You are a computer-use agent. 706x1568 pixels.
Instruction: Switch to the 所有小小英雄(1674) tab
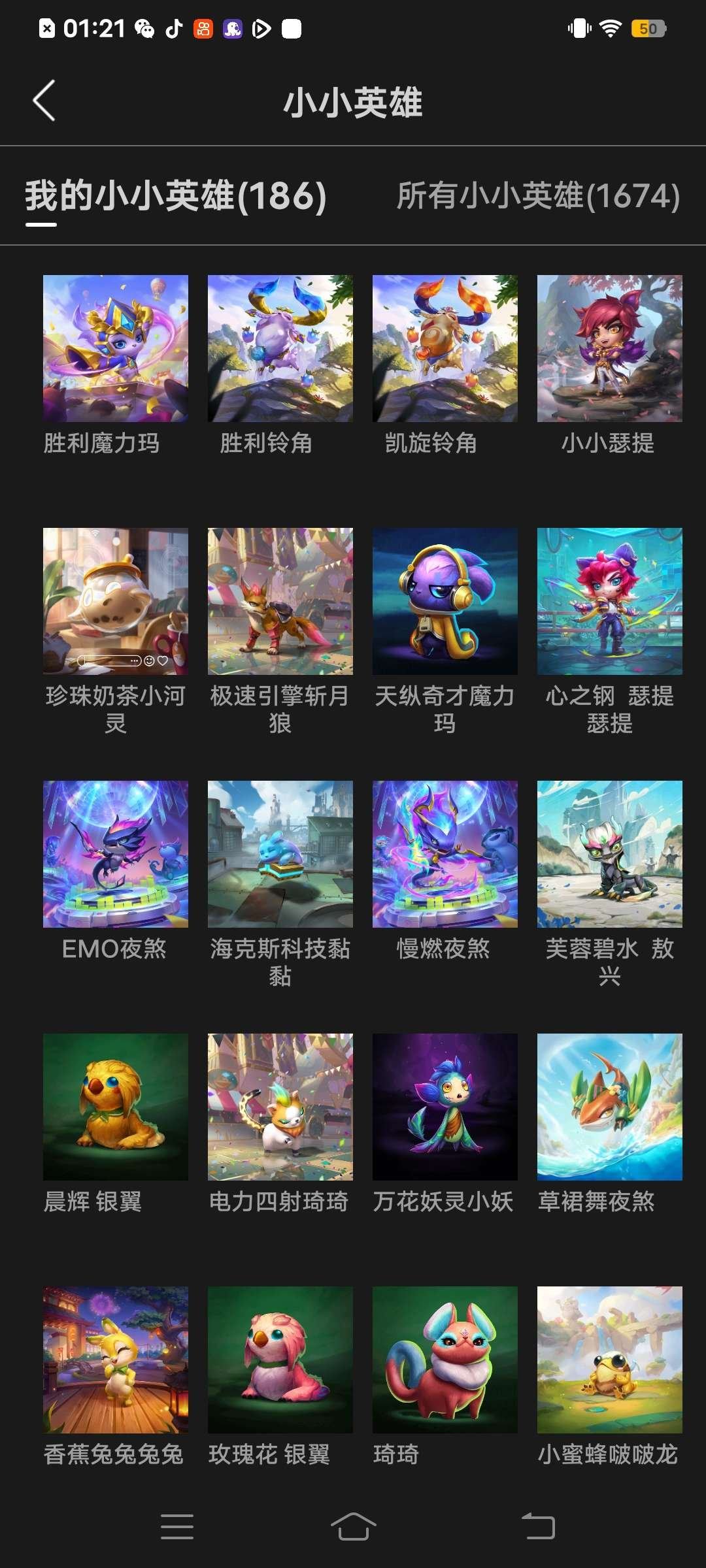pos(537,196)
